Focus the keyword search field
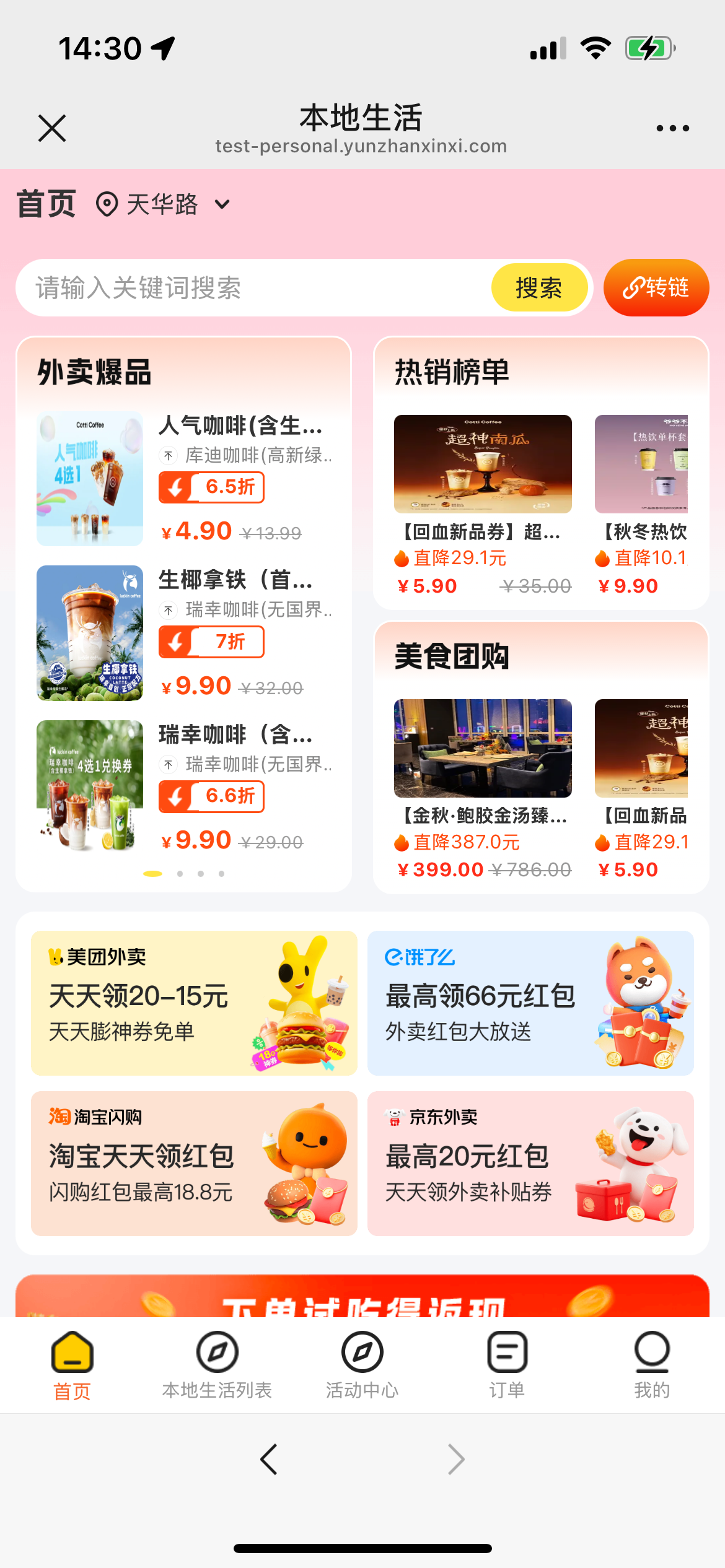The height and width of the screenshot is (1568, 725). click(248, 288)
